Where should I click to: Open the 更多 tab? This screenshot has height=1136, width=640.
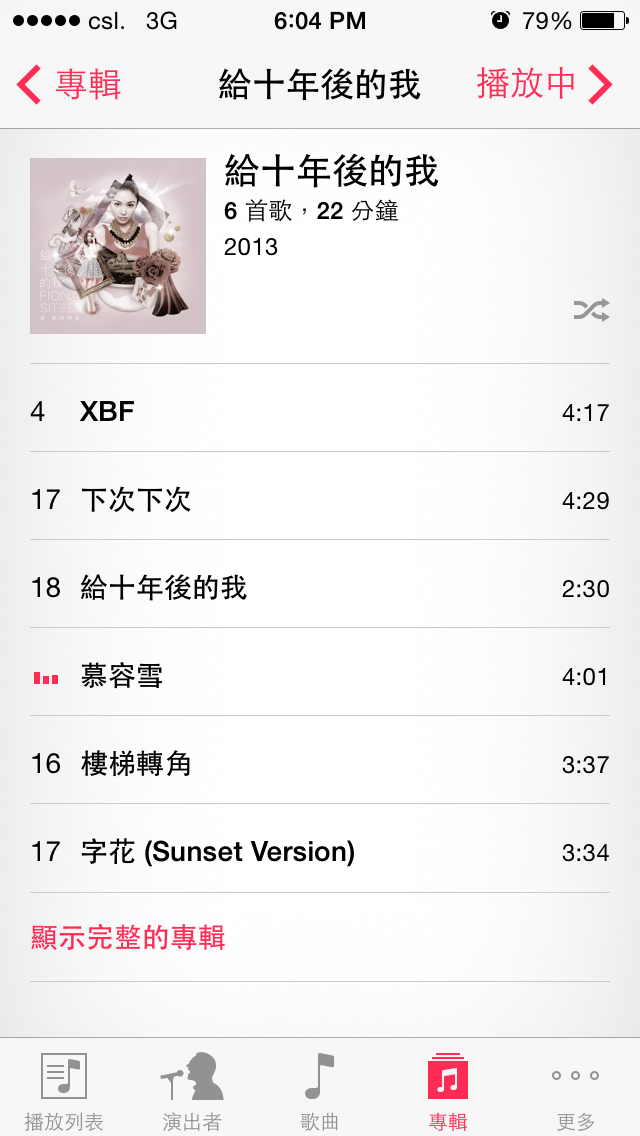pyautogui.click(x=575, y=1090)
